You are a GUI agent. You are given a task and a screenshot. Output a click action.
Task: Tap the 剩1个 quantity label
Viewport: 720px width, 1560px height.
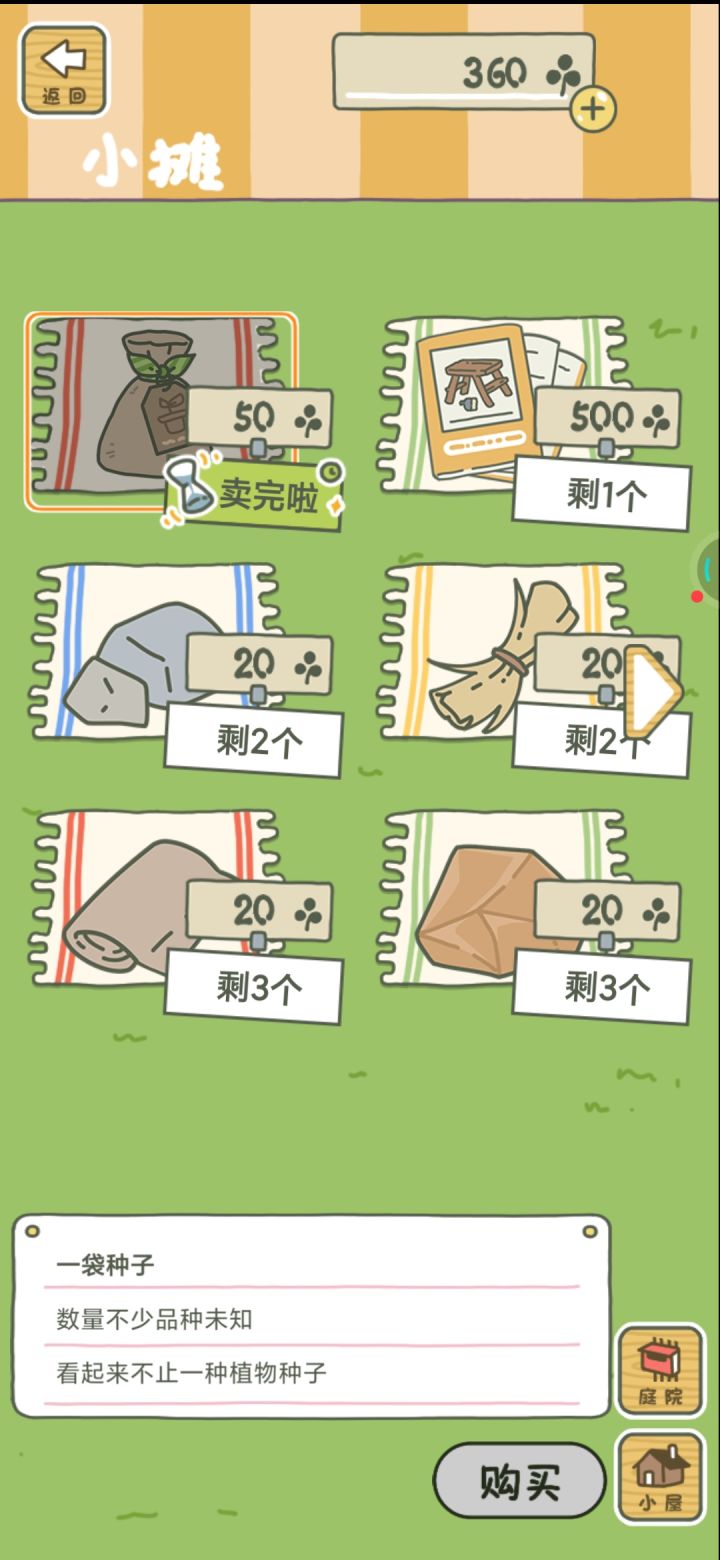pyautogui.click(x=601, y=492)
